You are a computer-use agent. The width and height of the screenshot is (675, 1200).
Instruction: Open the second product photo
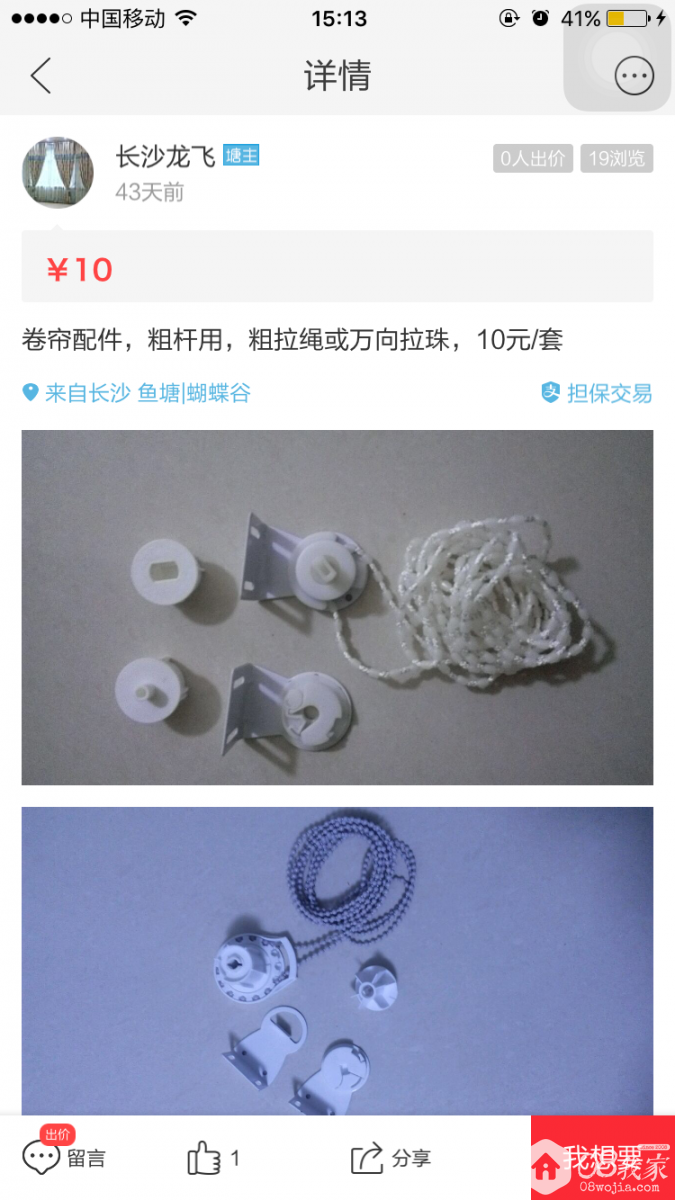click(337, 960)
